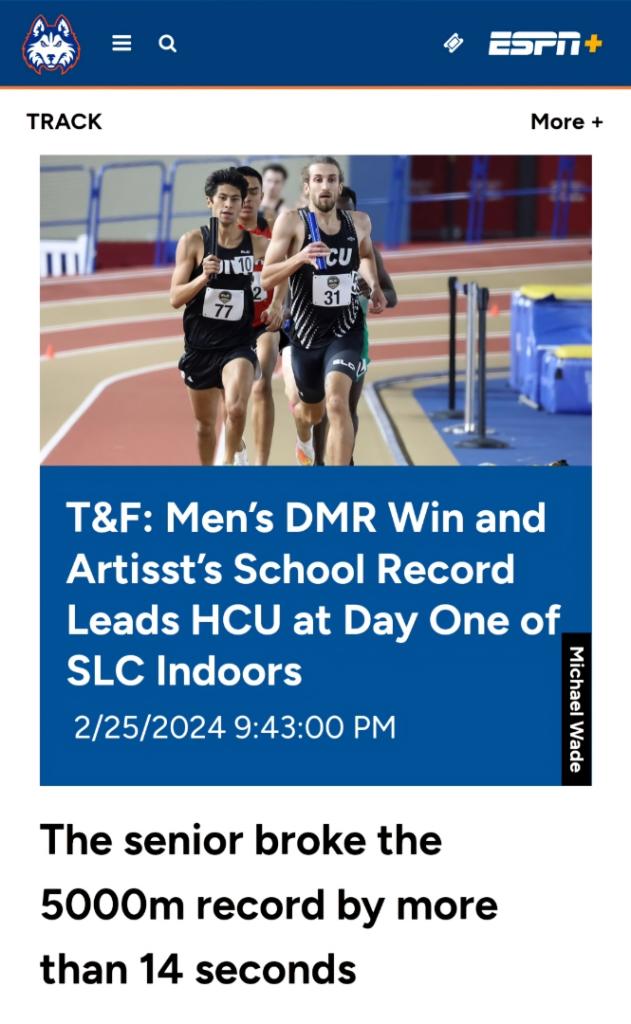Open the tickets icon
The width and height of the screenshot is (631, 1024).
453,44
